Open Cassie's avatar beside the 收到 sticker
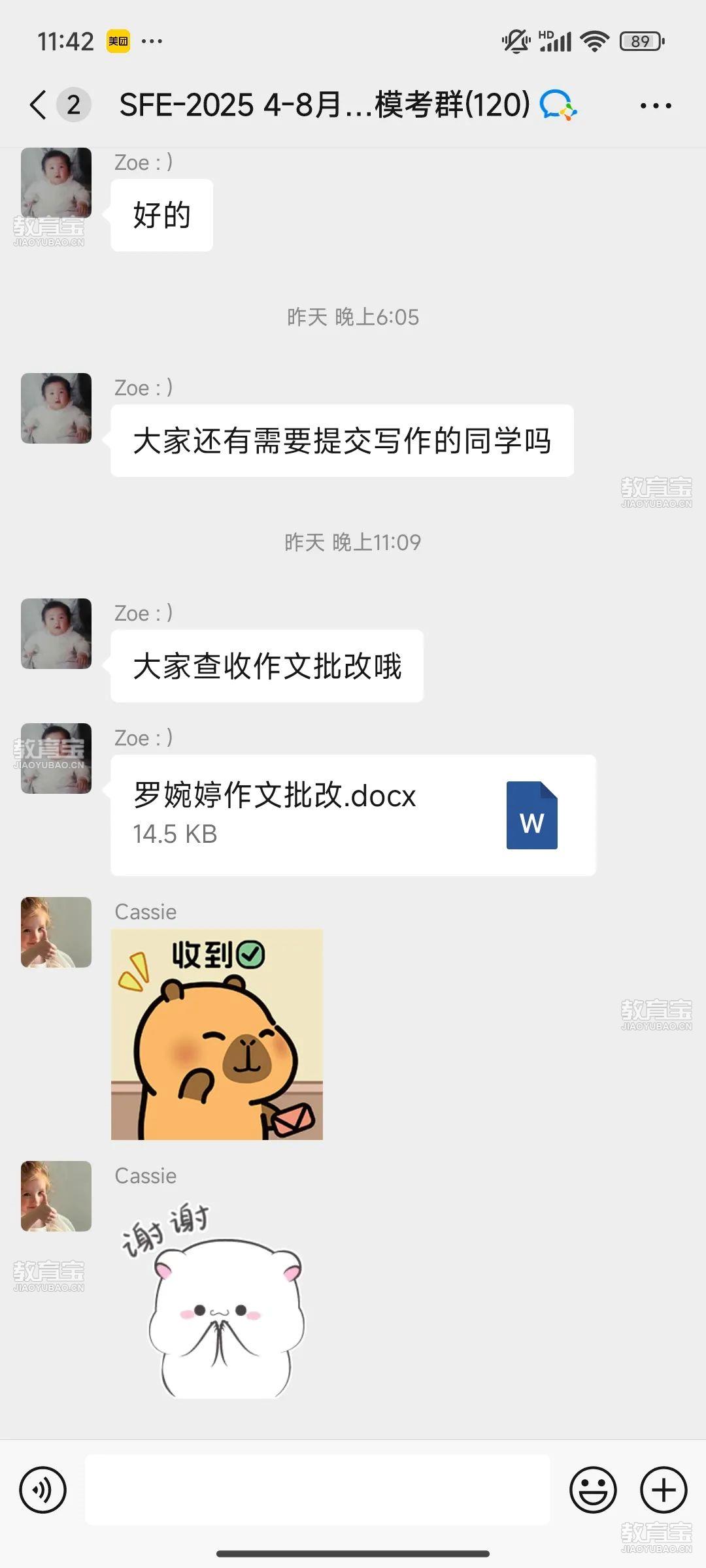706x1568 pixels. pyautogui.click(x=56, y=932)
